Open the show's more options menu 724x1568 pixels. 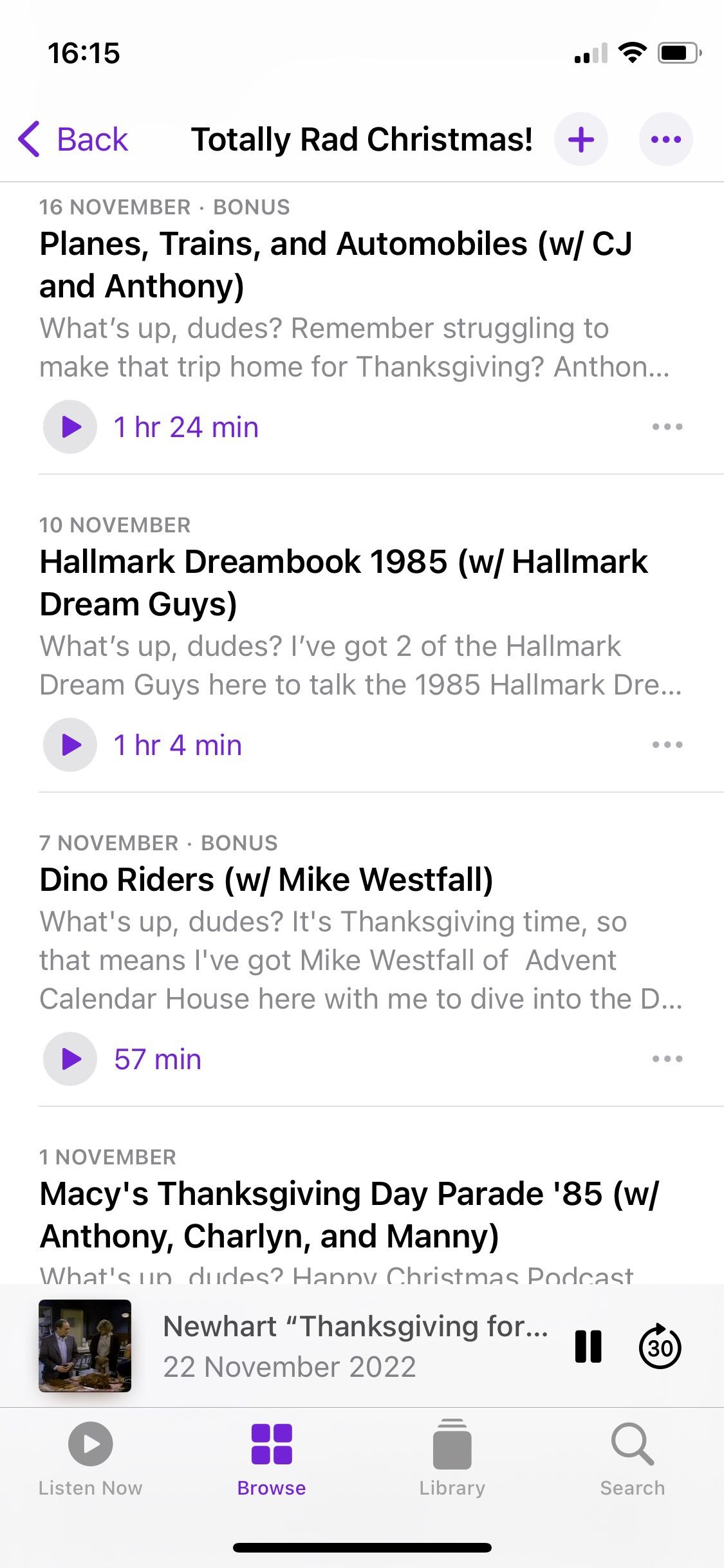pyautogui.click(x=665, y=139)
